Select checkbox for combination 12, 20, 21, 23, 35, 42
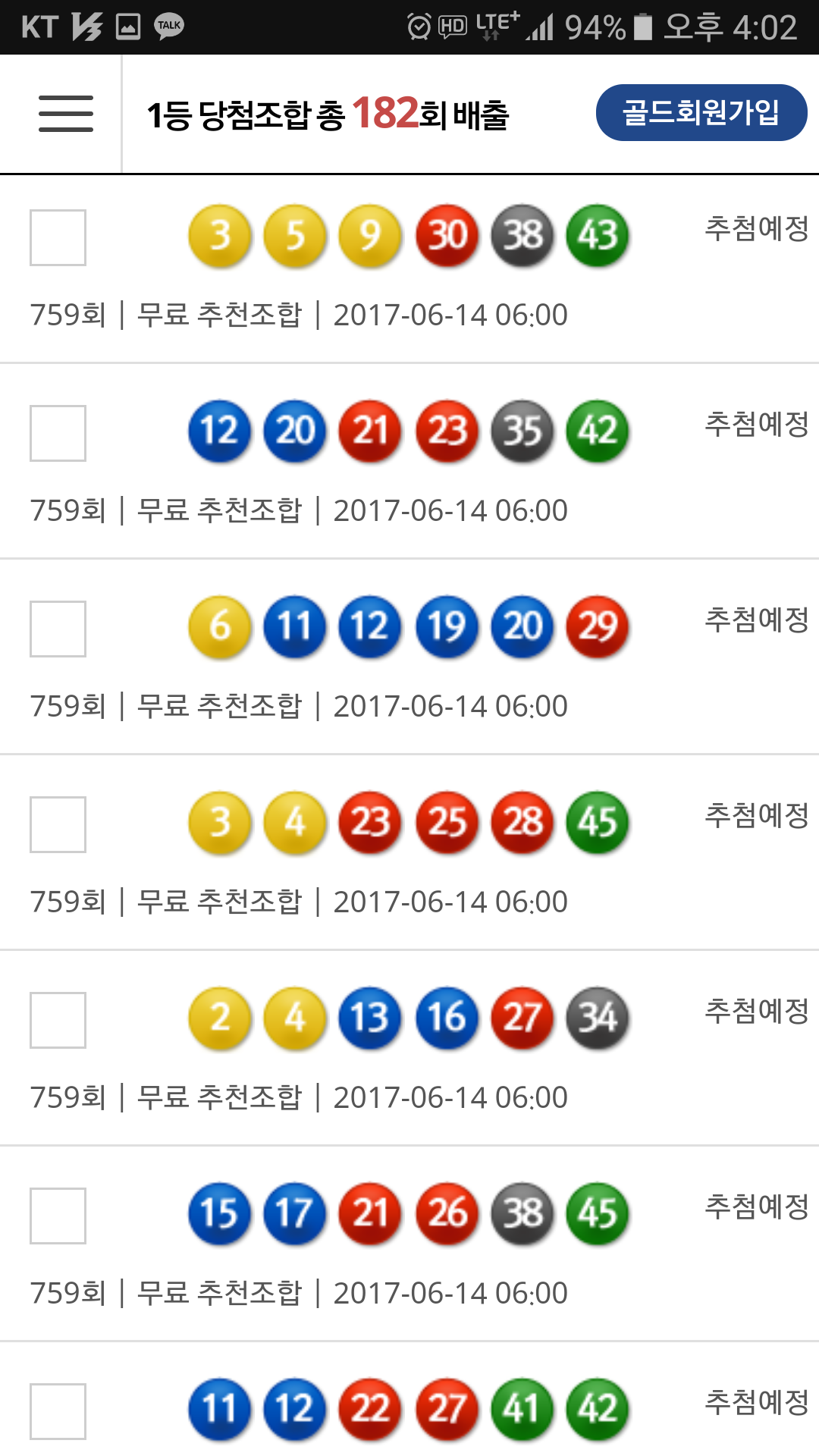The width and height of the screenshot is (819, 1456). [x=58, y=434]
